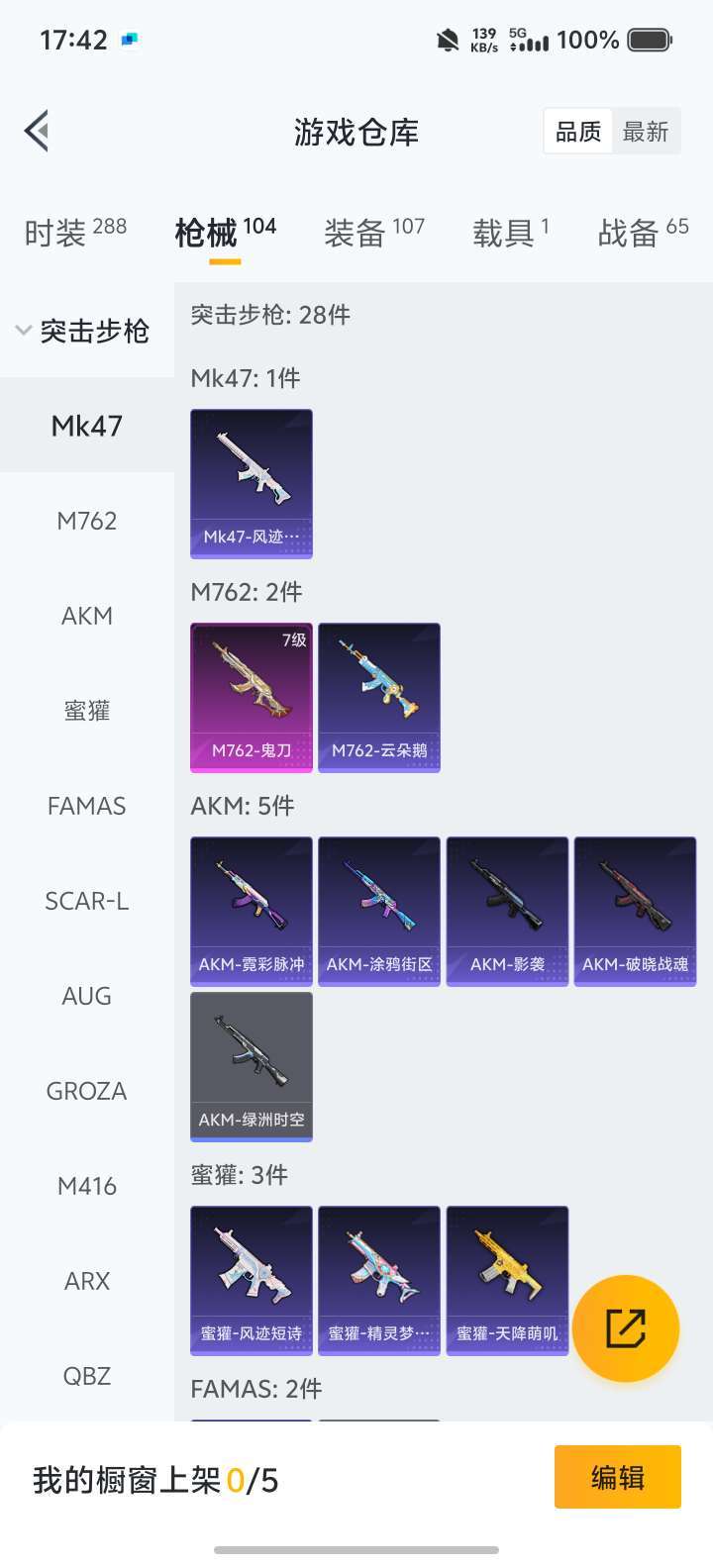Open the AKM-霓彩脉冲 skin
Image resolution: width=713 pixels, height=1568 pixels.
[x=251, y=910]
